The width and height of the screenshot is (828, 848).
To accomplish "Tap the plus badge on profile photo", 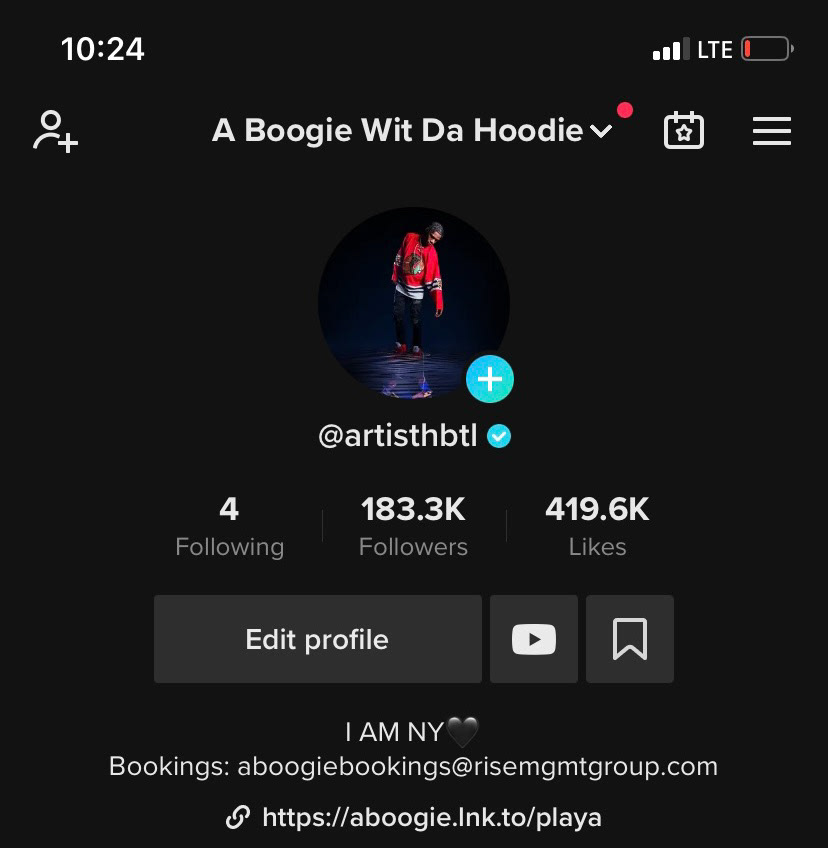I will [x=489, y=379].
